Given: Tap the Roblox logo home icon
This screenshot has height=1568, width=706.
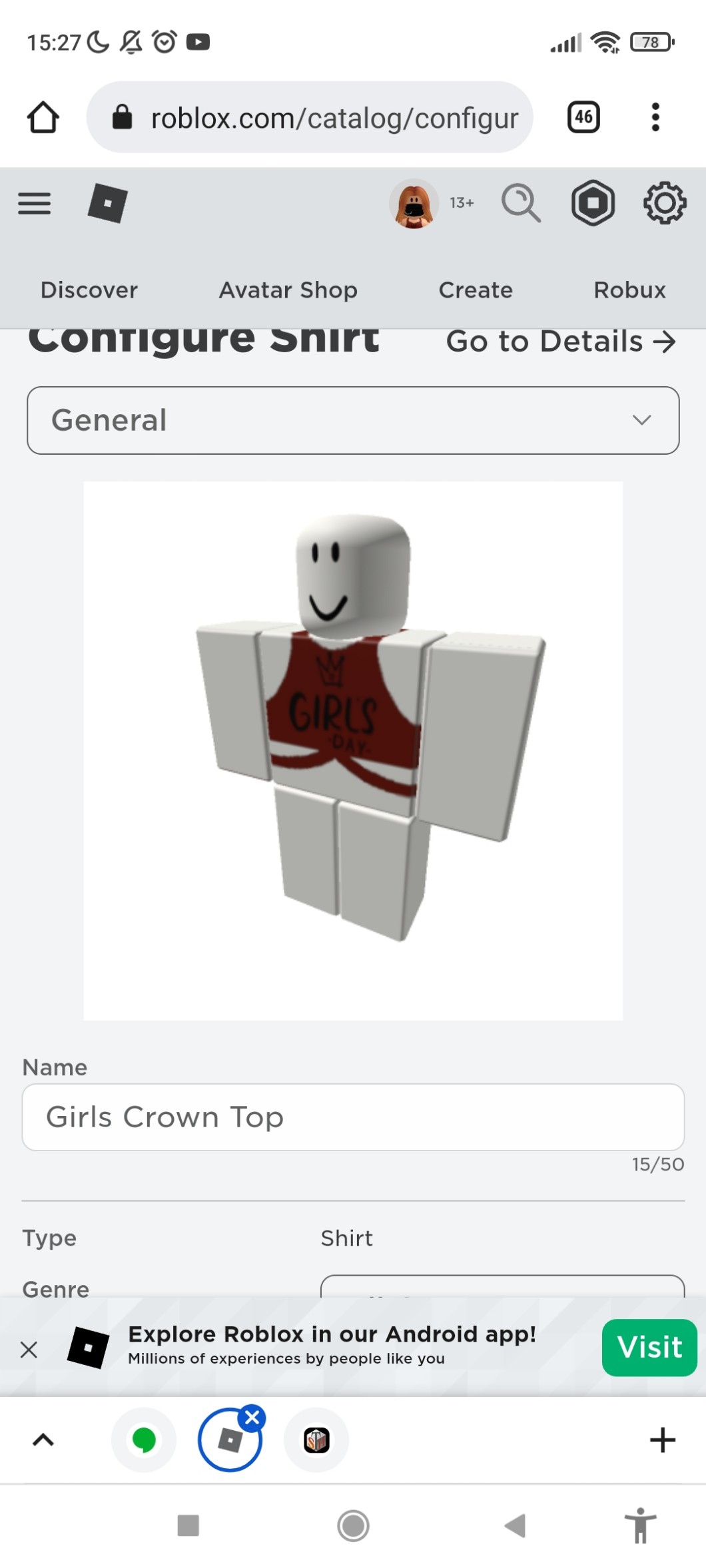Looking at the screenshot, I should pyautogui.click(x=107, y=203).
